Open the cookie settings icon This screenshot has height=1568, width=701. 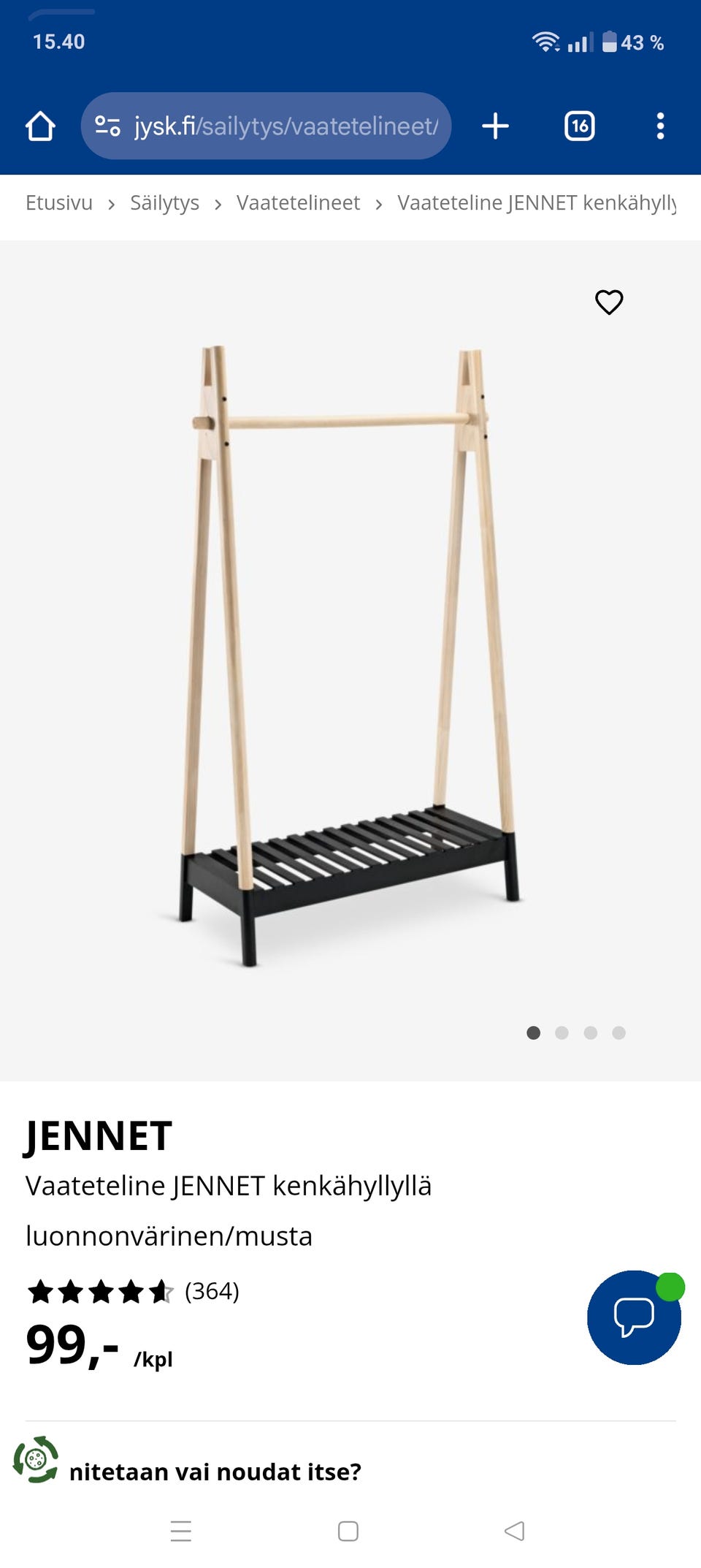point(36,1460)
